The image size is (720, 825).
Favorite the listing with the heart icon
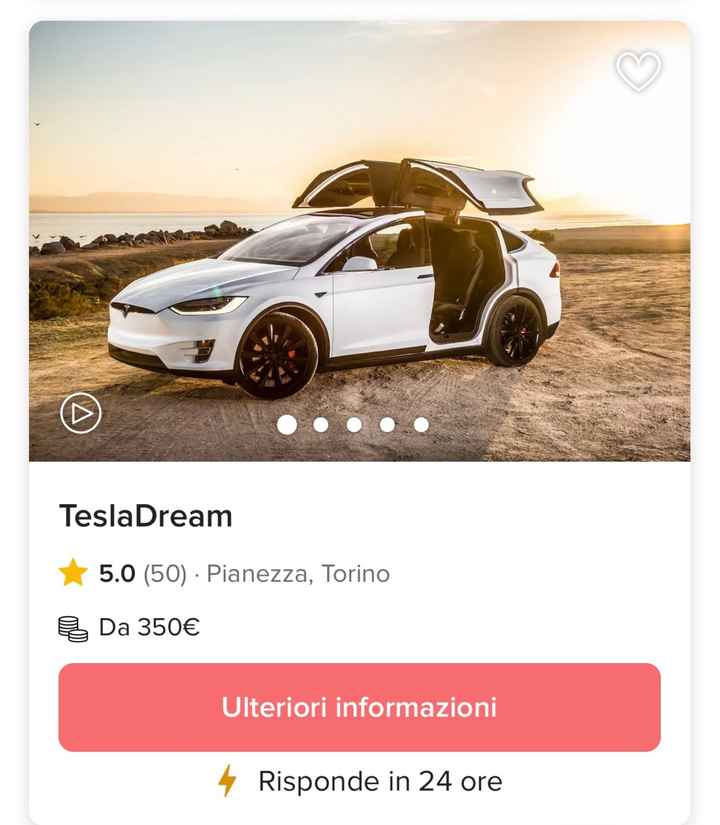(638, 72)
